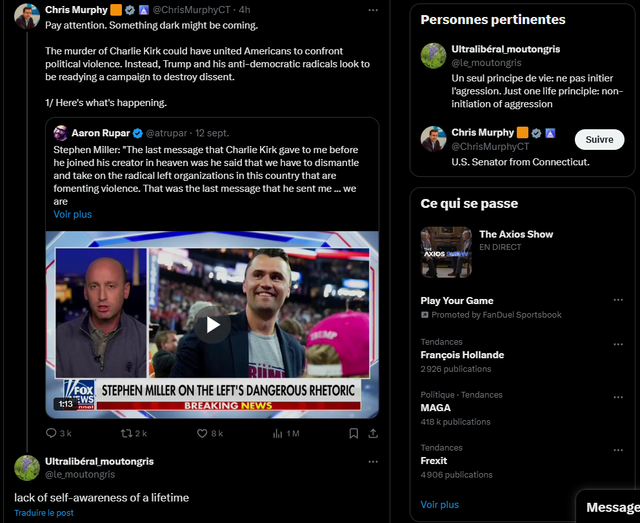The height and width of the screenshot is (523, 640).
Task: Open The Axios Show live event
Action: coord(515,234)
